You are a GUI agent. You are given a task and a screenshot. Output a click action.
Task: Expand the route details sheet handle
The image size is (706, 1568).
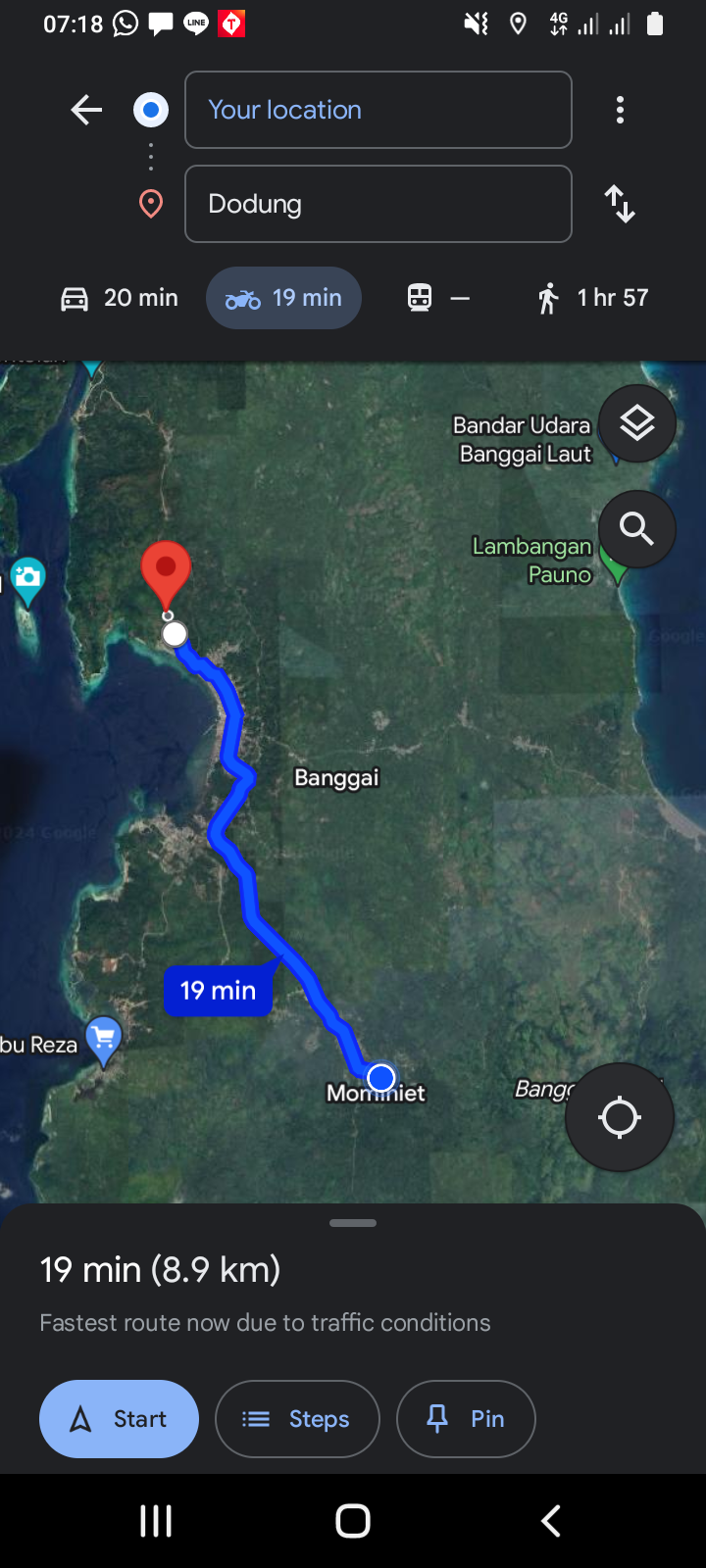[353, 1223]
